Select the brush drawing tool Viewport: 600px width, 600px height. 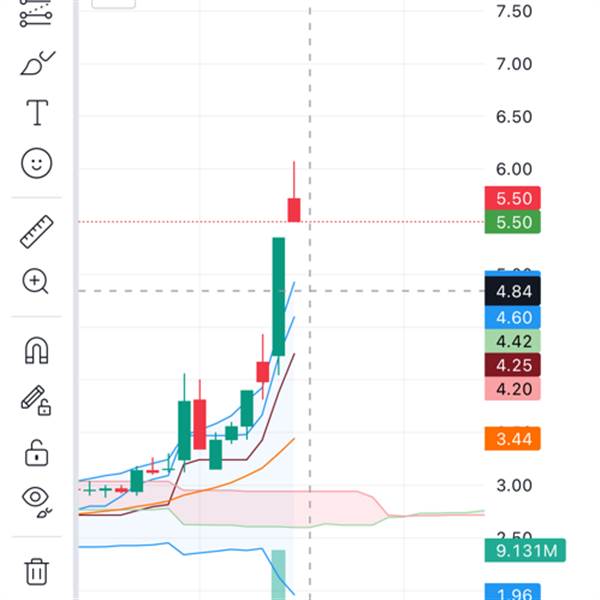37,64
